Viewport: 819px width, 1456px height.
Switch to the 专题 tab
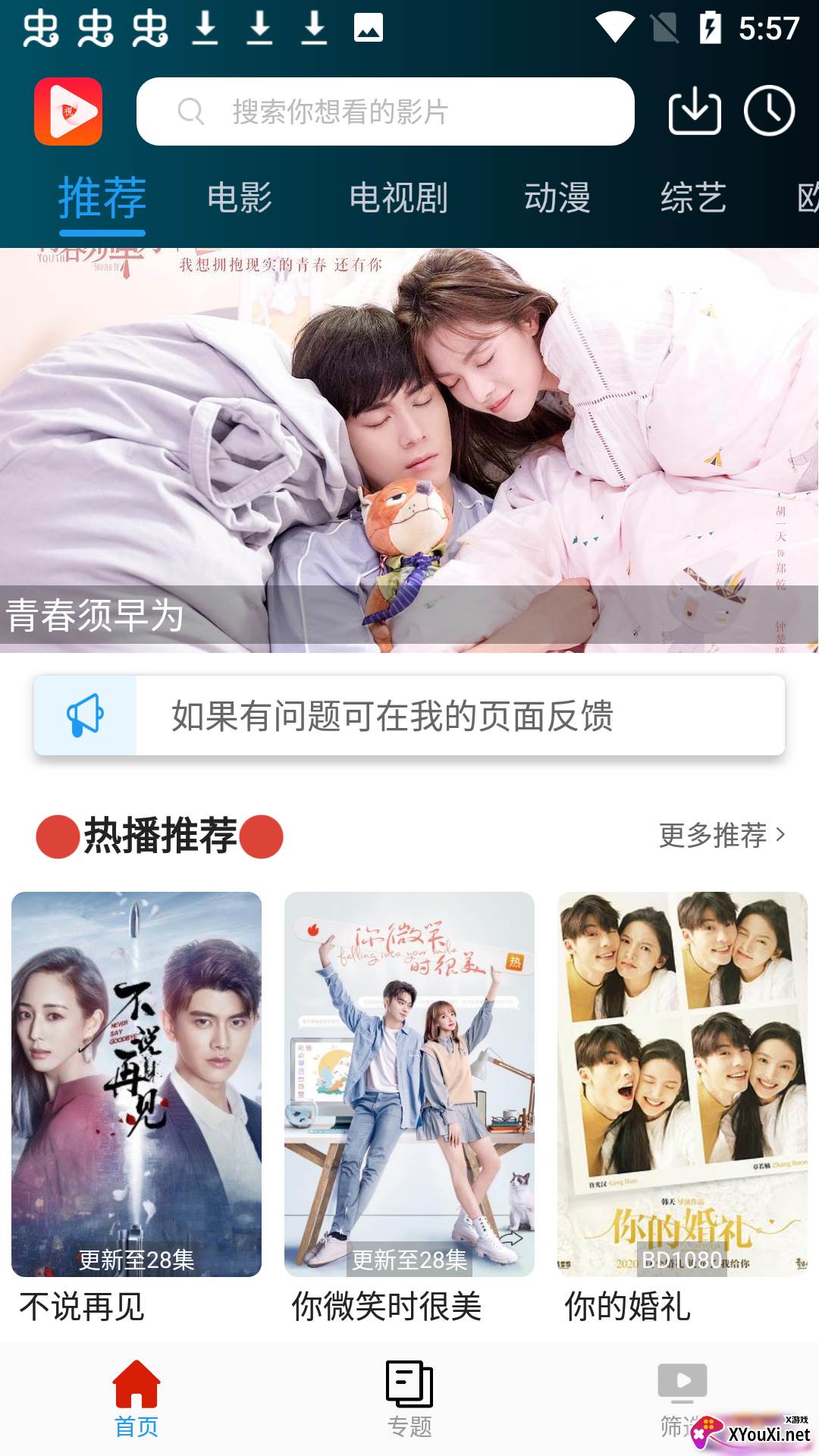(409, 1399)
